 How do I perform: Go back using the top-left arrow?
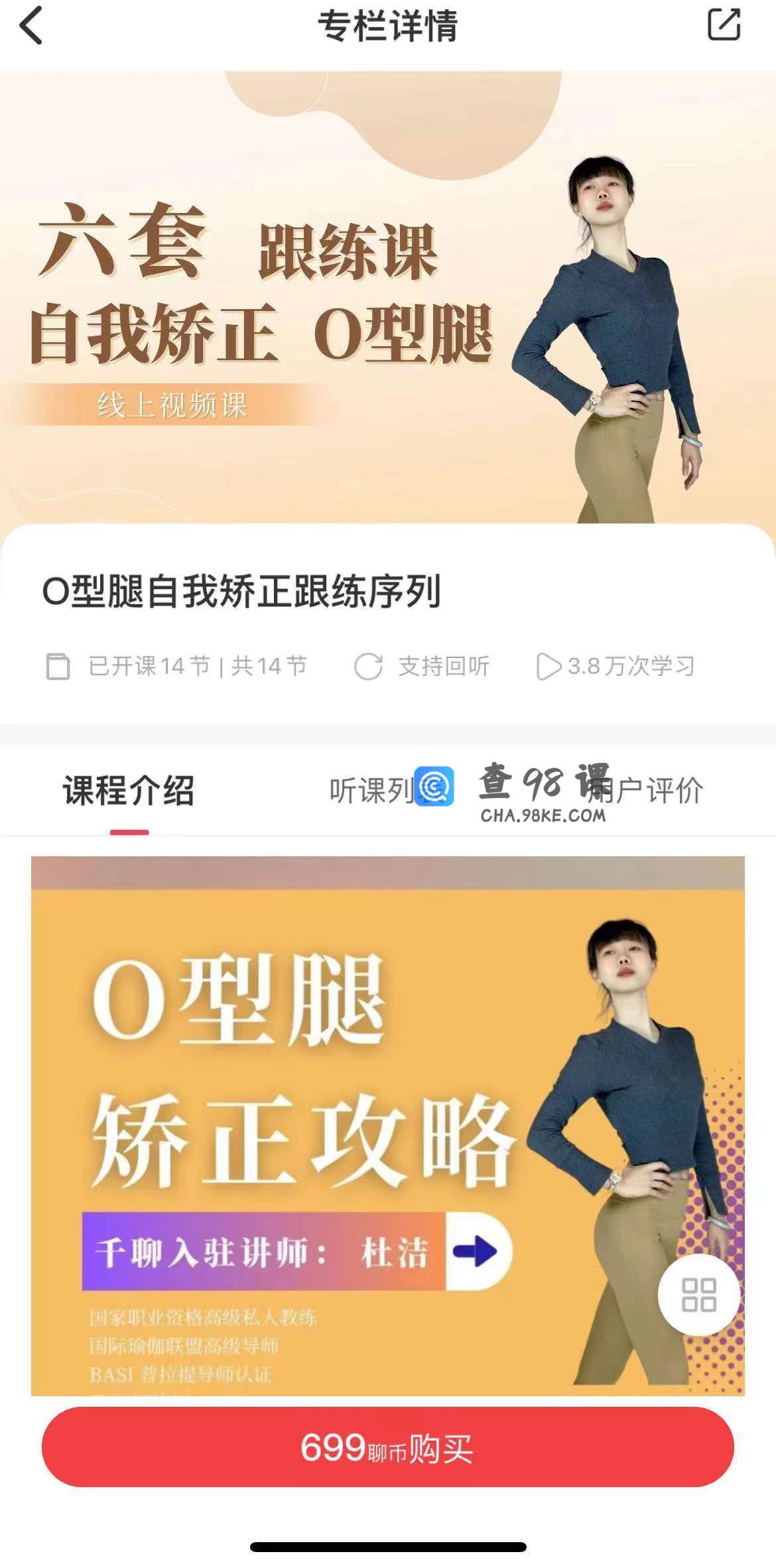31,25
